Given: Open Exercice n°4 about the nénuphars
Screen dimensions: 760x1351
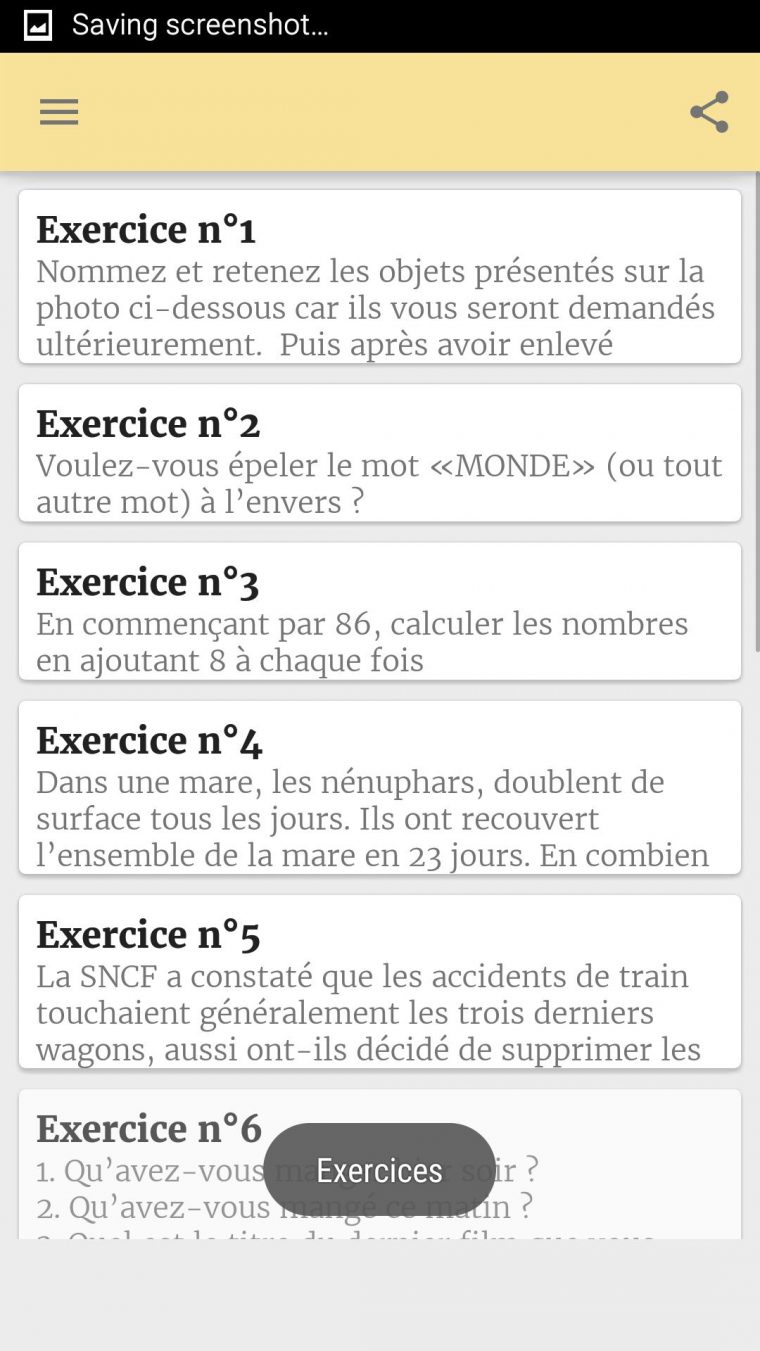Looking at the screenshot, I should pyautogui.click(x=379, y=787).
